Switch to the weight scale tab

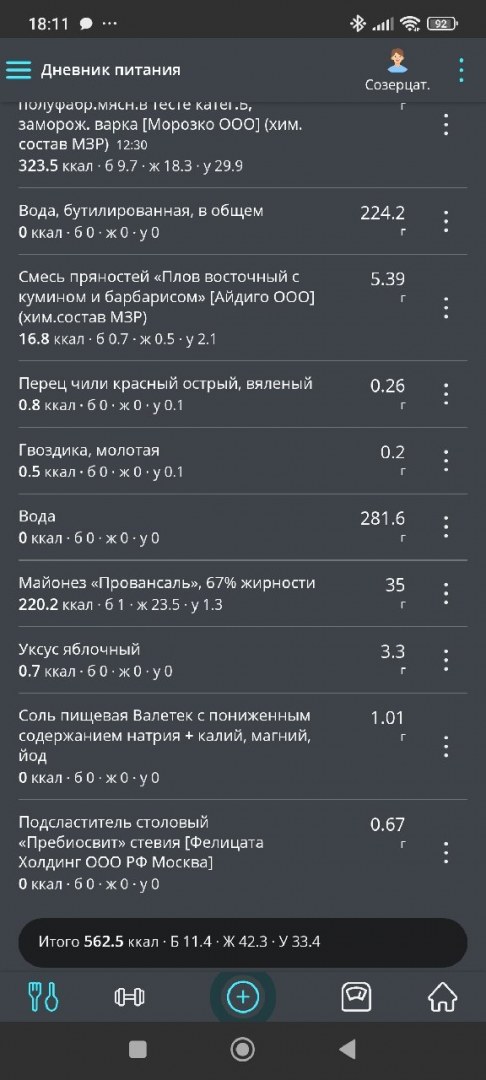357,996
